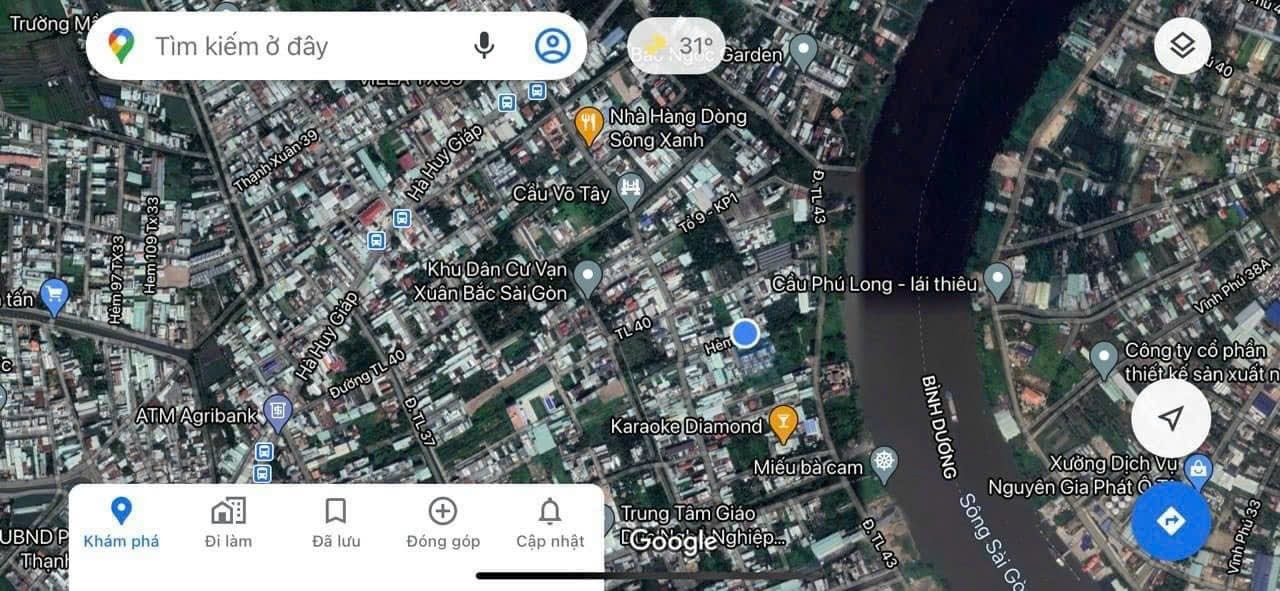Open the map layers button
Viewport: 1280px width, 591px height.
[x=1182, y=46]
